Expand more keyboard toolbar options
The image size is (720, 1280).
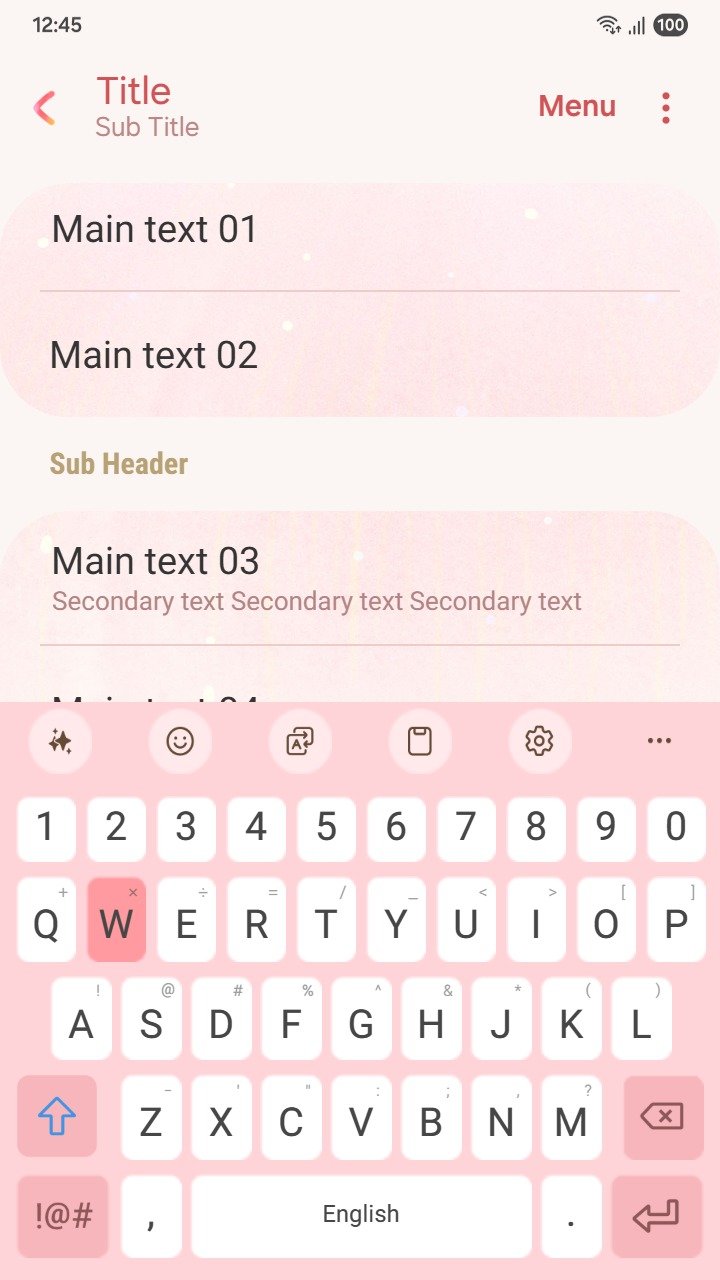click(659, 741)
